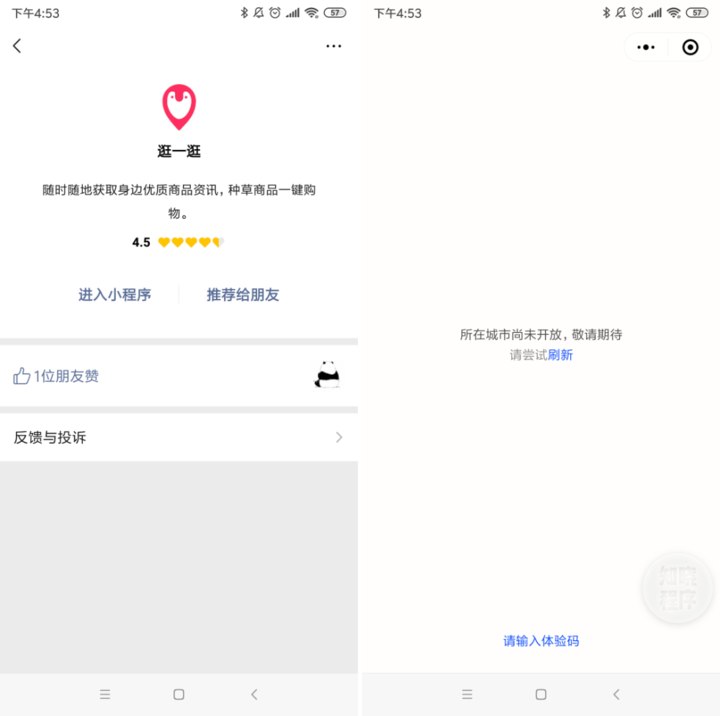Tap 推荐给朋友 to recommend to friends
The image size is (720, 716).
pos(243,295)
